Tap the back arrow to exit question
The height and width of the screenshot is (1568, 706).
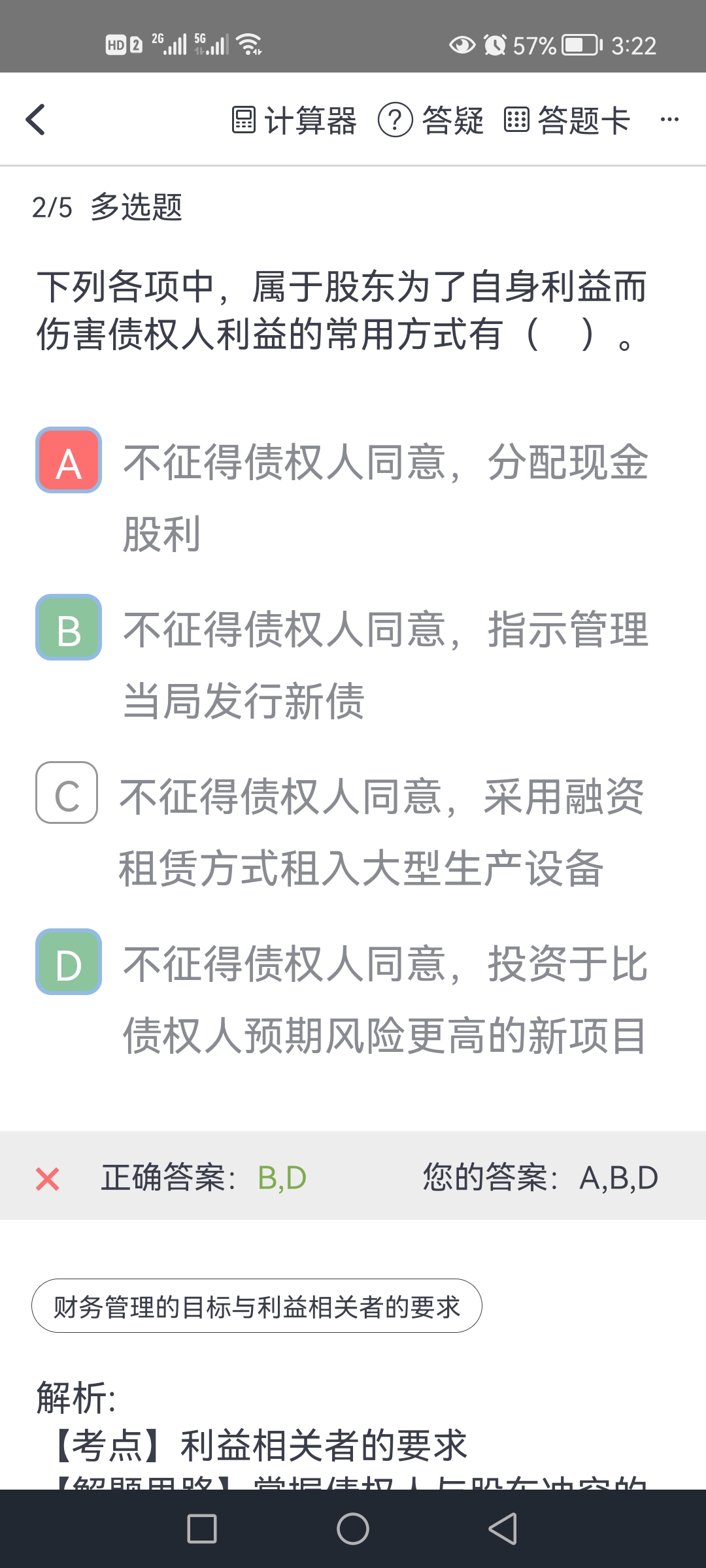coord(36,121)
